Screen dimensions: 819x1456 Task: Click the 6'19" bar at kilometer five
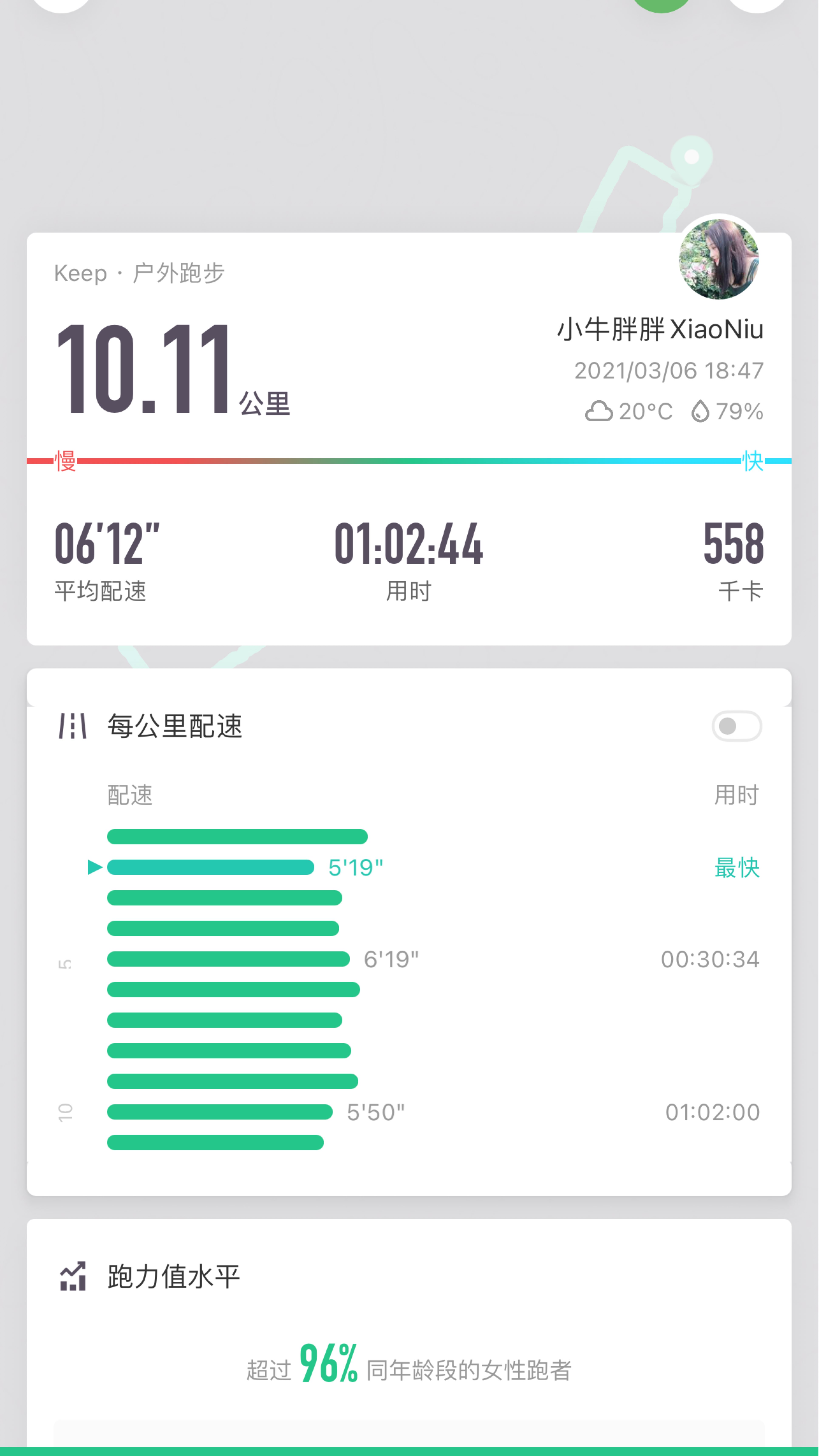tap(226, 958)
